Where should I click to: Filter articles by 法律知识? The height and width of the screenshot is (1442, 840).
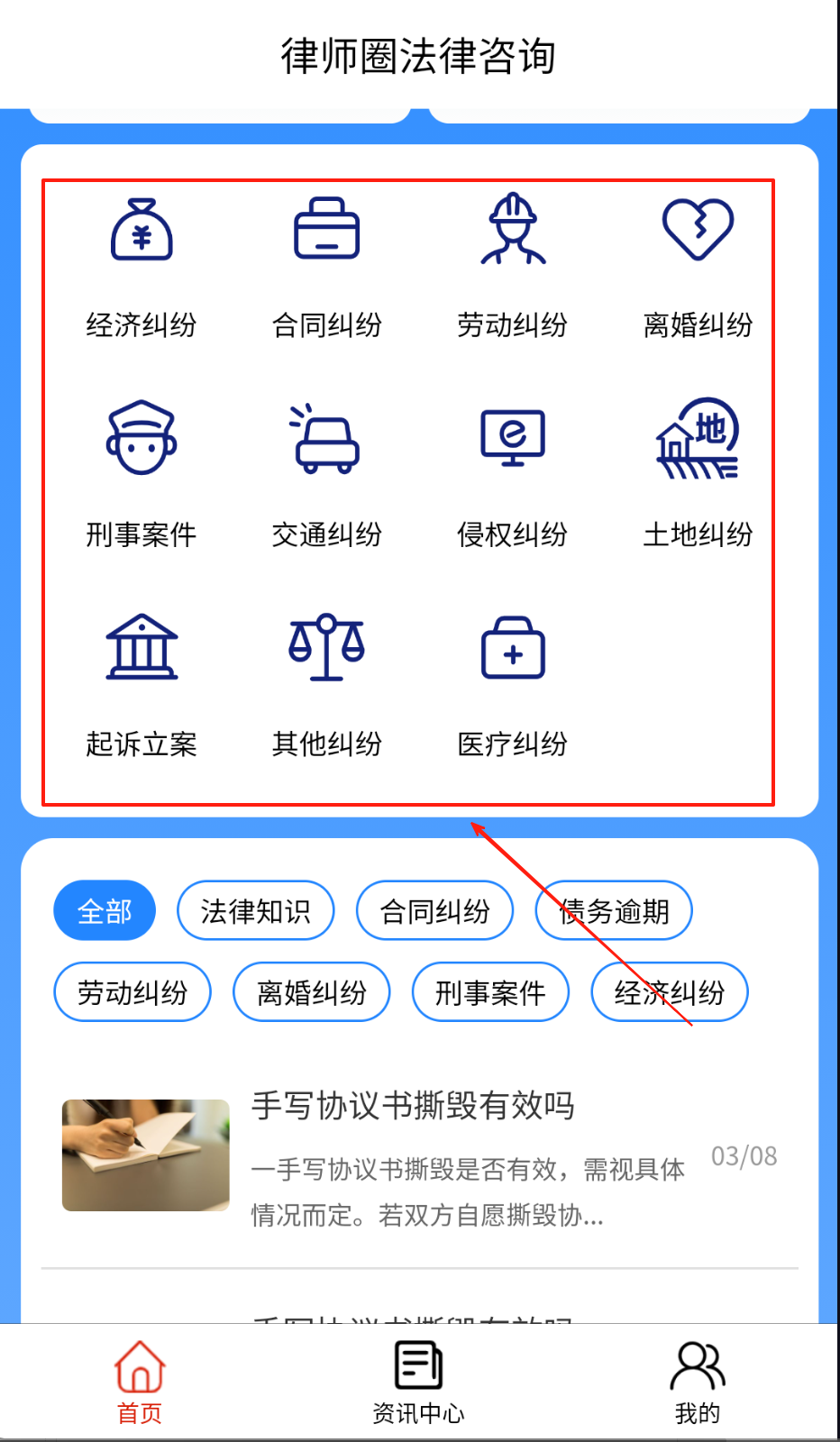click(x=256, y=911)
